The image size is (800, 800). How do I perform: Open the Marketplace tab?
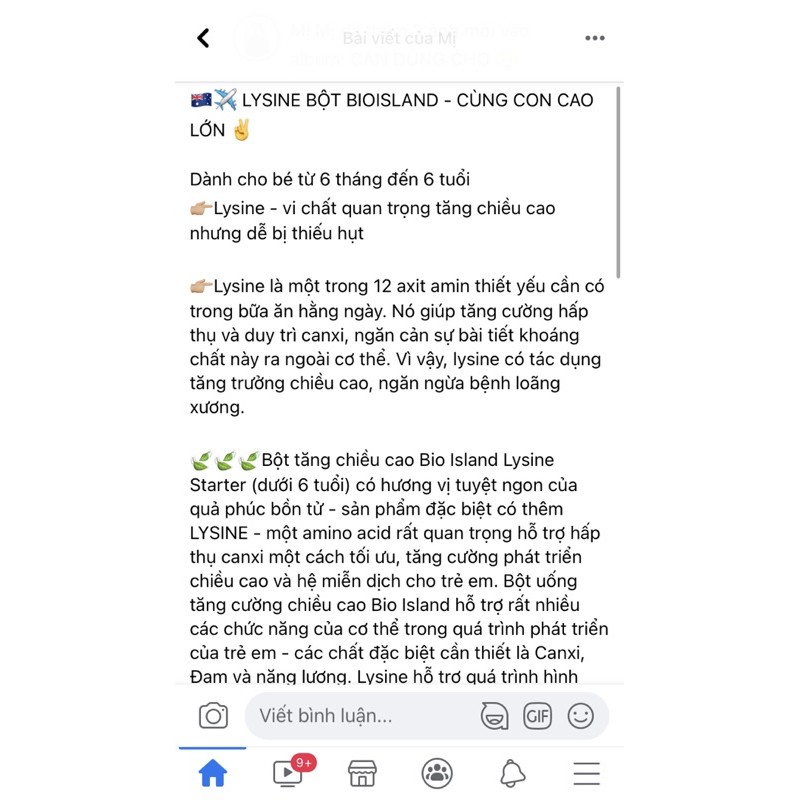362,773
